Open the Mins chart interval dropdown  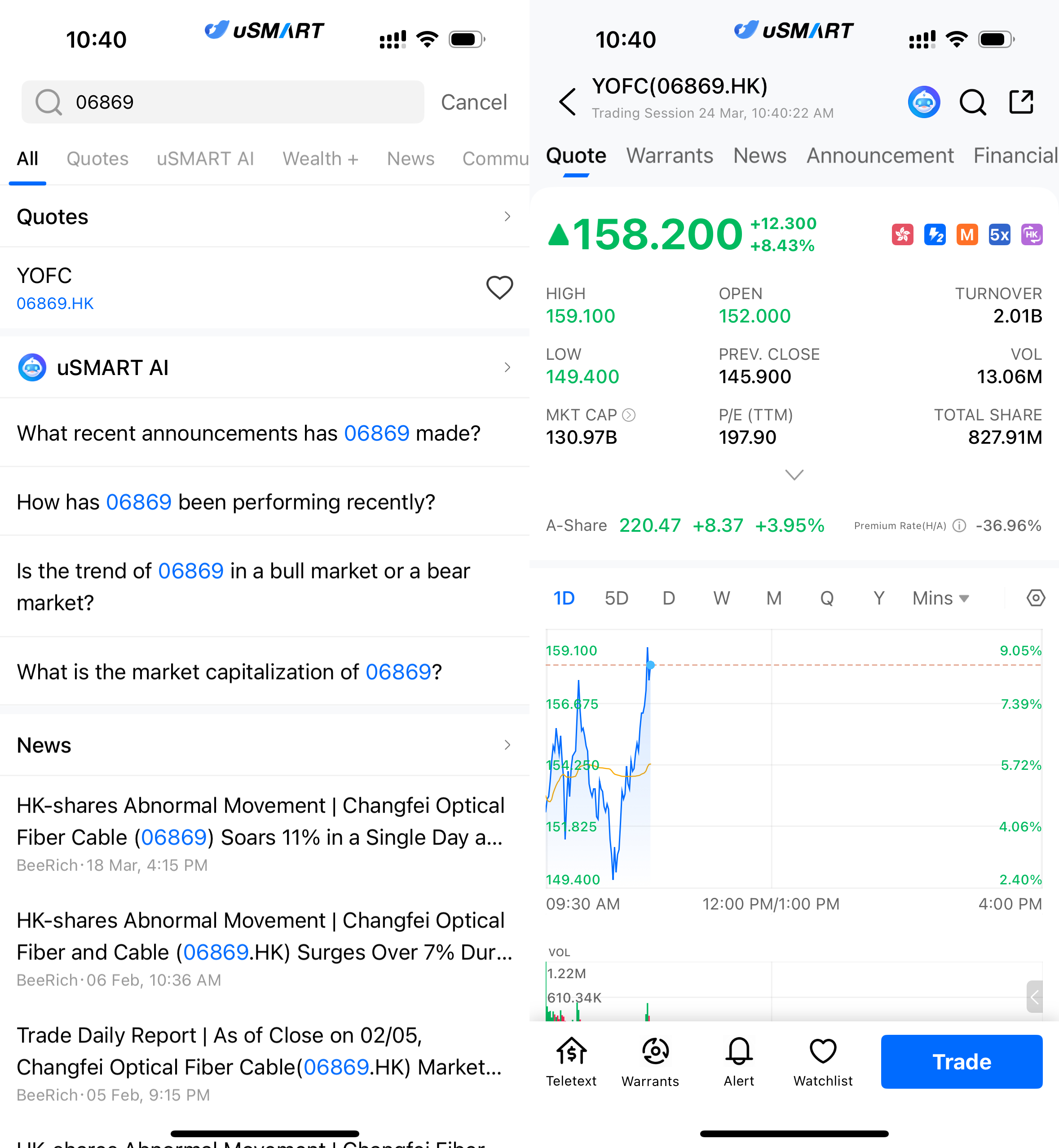coord(940,598)
